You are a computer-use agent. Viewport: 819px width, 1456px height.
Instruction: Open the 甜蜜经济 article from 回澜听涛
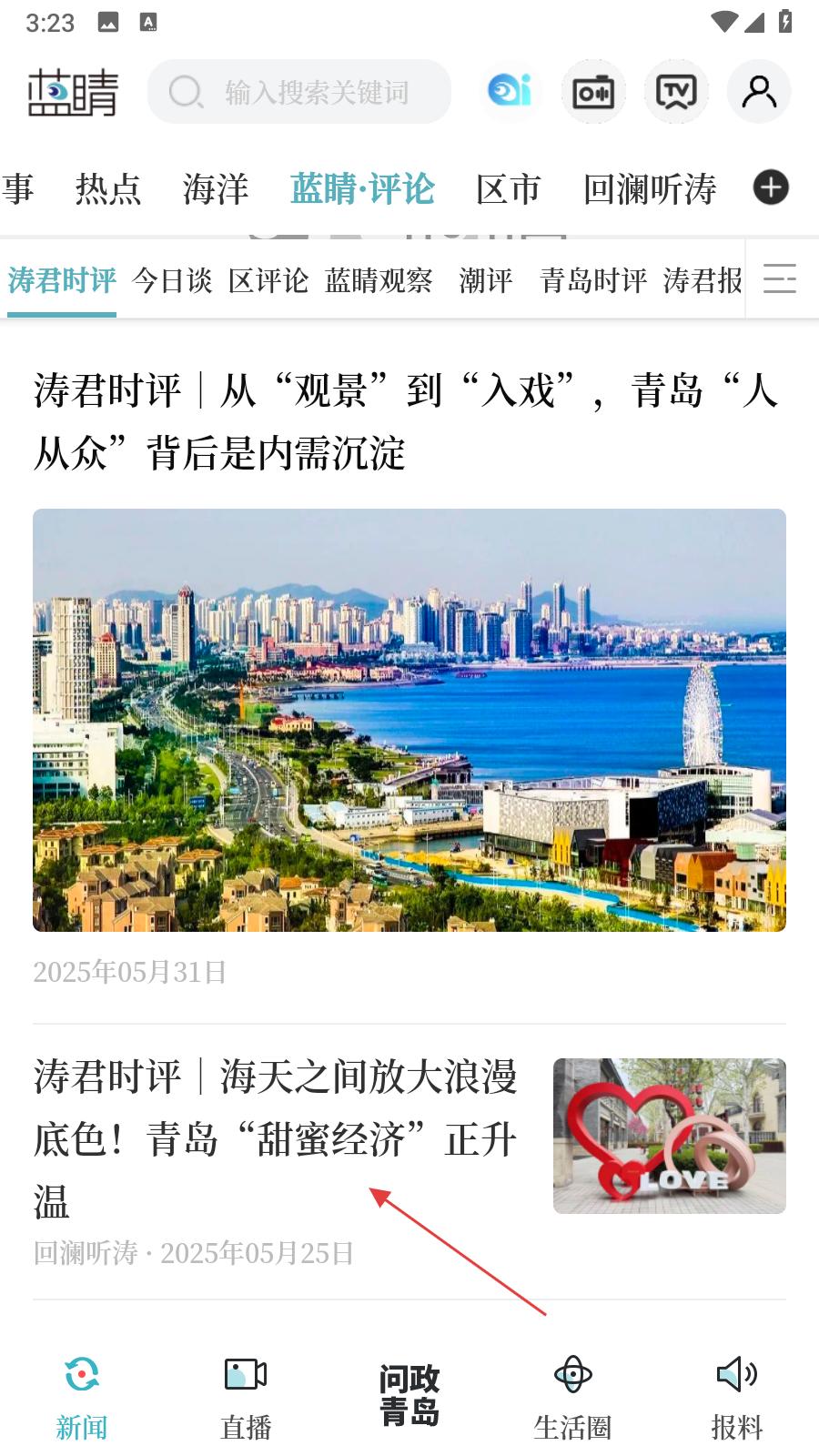[276, 1137]
